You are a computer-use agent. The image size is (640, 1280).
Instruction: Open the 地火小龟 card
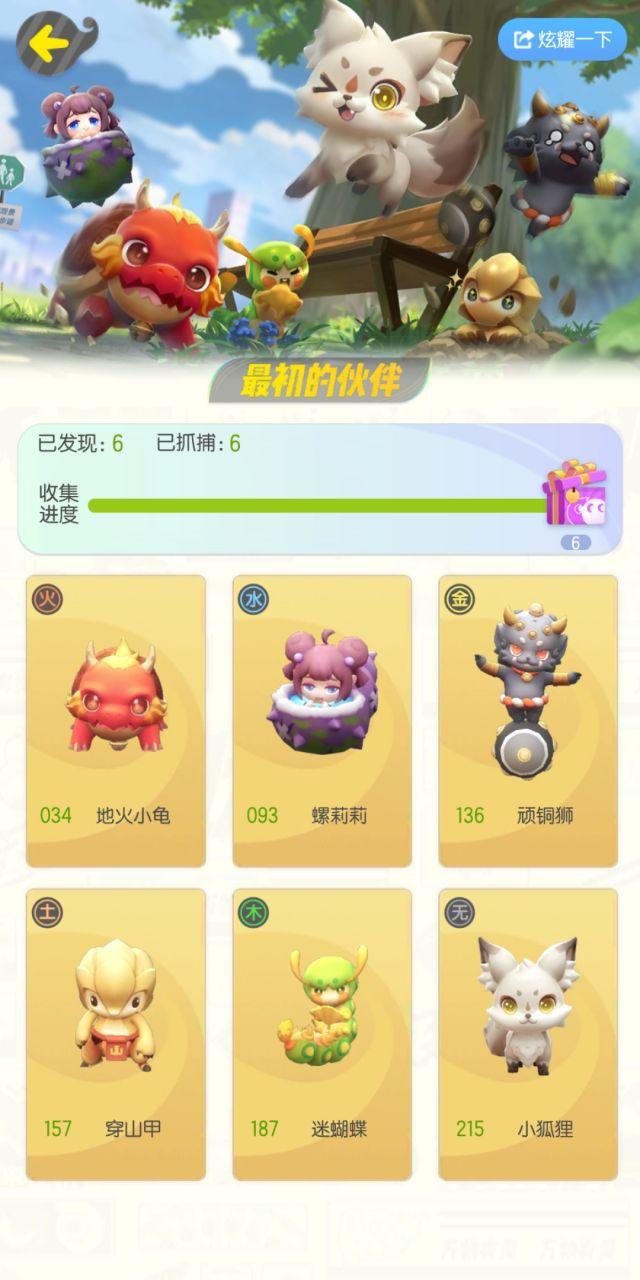pyautogui.click(x=116, y=721)
